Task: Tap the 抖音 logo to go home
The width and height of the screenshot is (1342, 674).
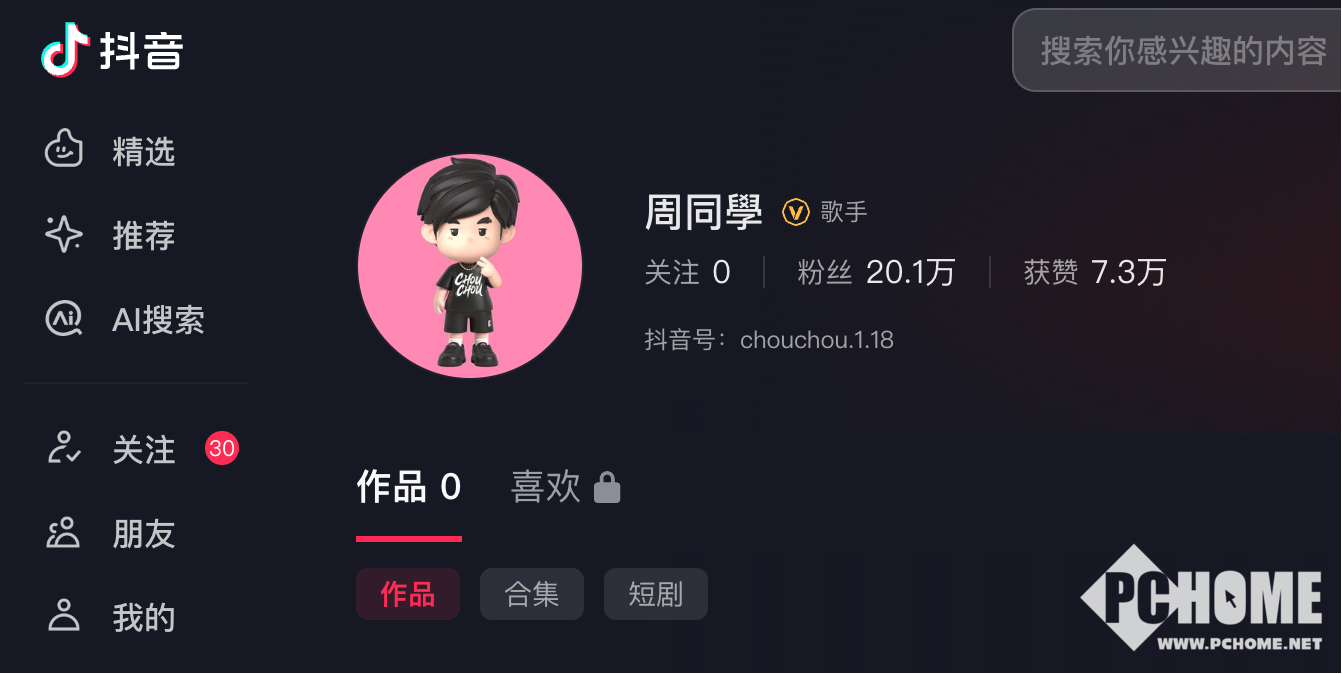Action: [112, 50]
